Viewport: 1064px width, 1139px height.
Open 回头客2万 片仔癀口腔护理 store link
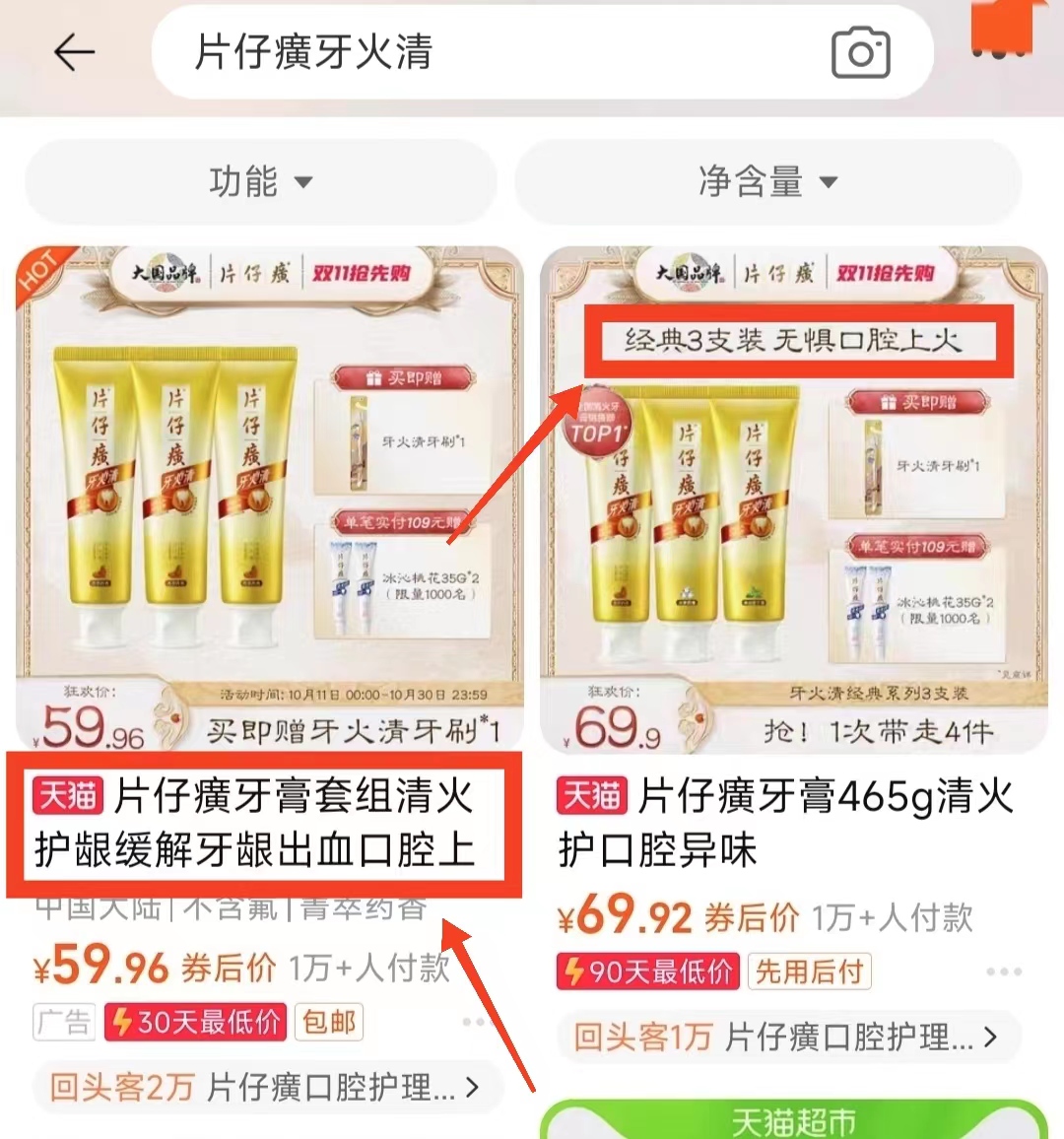tap(266, 1087)
